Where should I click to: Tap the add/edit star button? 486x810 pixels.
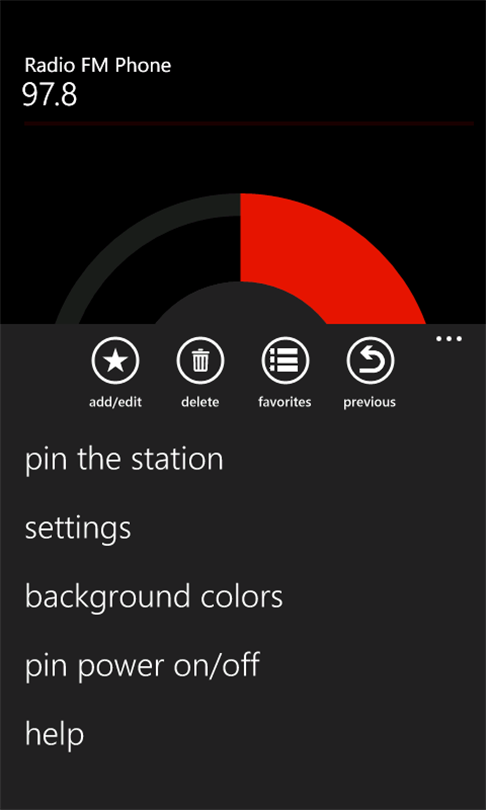coord(115,360)
